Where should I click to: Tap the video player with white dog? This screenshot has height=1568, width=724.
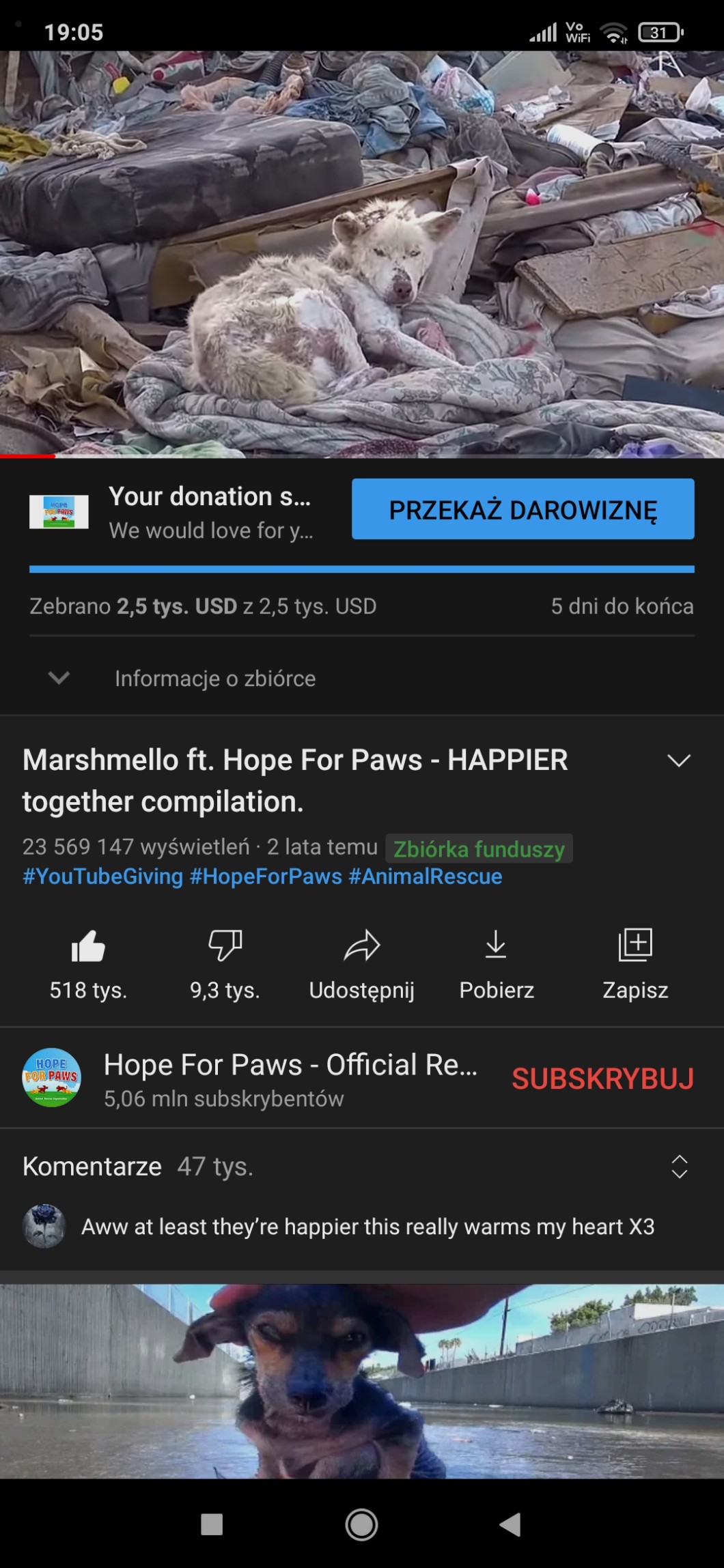click(x=362, y=253)
